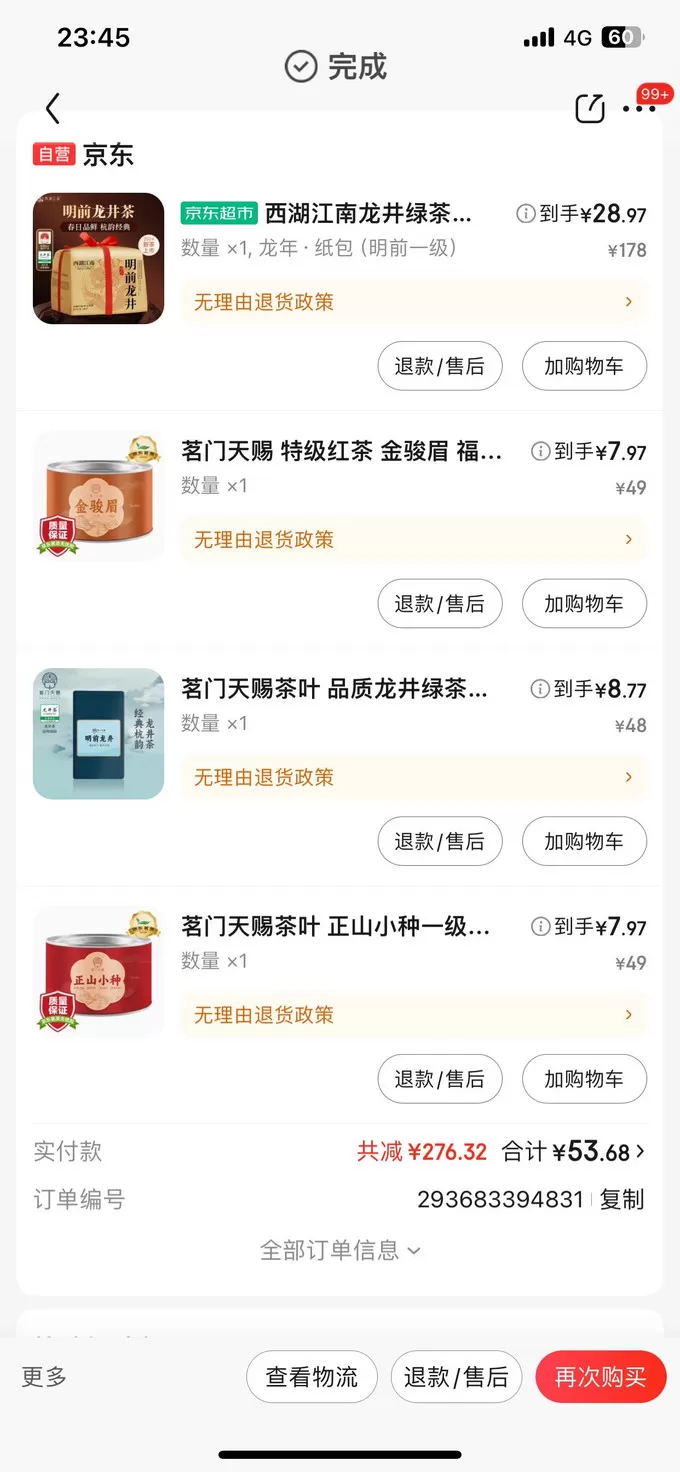
Task: Request 退款/售后 for the 金骏眉 item
Action: click(439, 604)
